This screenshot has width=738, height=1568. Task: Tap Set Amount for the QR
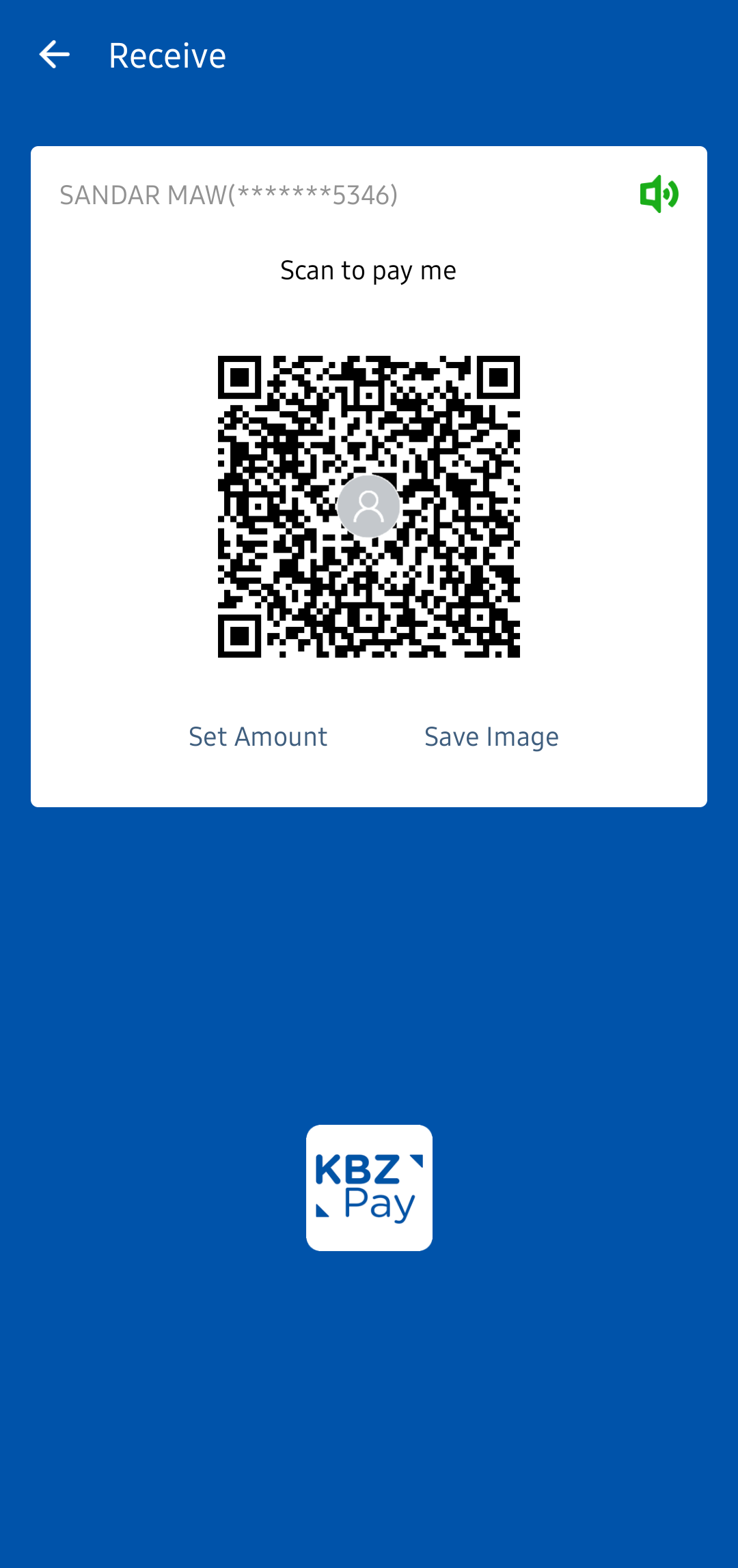coord(258,737)
